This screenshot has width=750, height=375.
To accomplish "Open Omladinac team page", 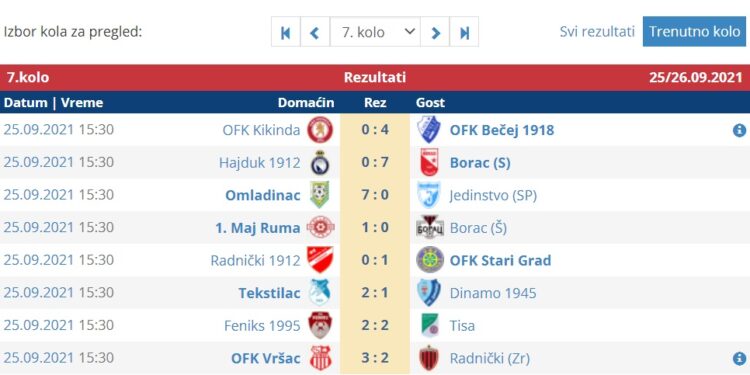I will click(263, 195).
